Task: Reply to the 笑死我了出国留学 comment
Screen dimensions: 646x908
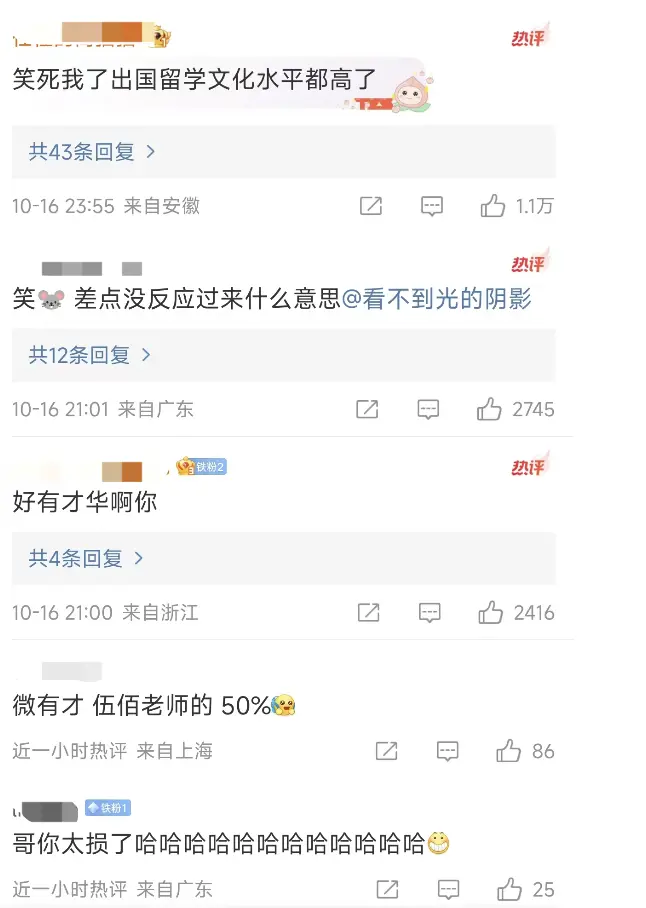Action: [x=432, y=207]
